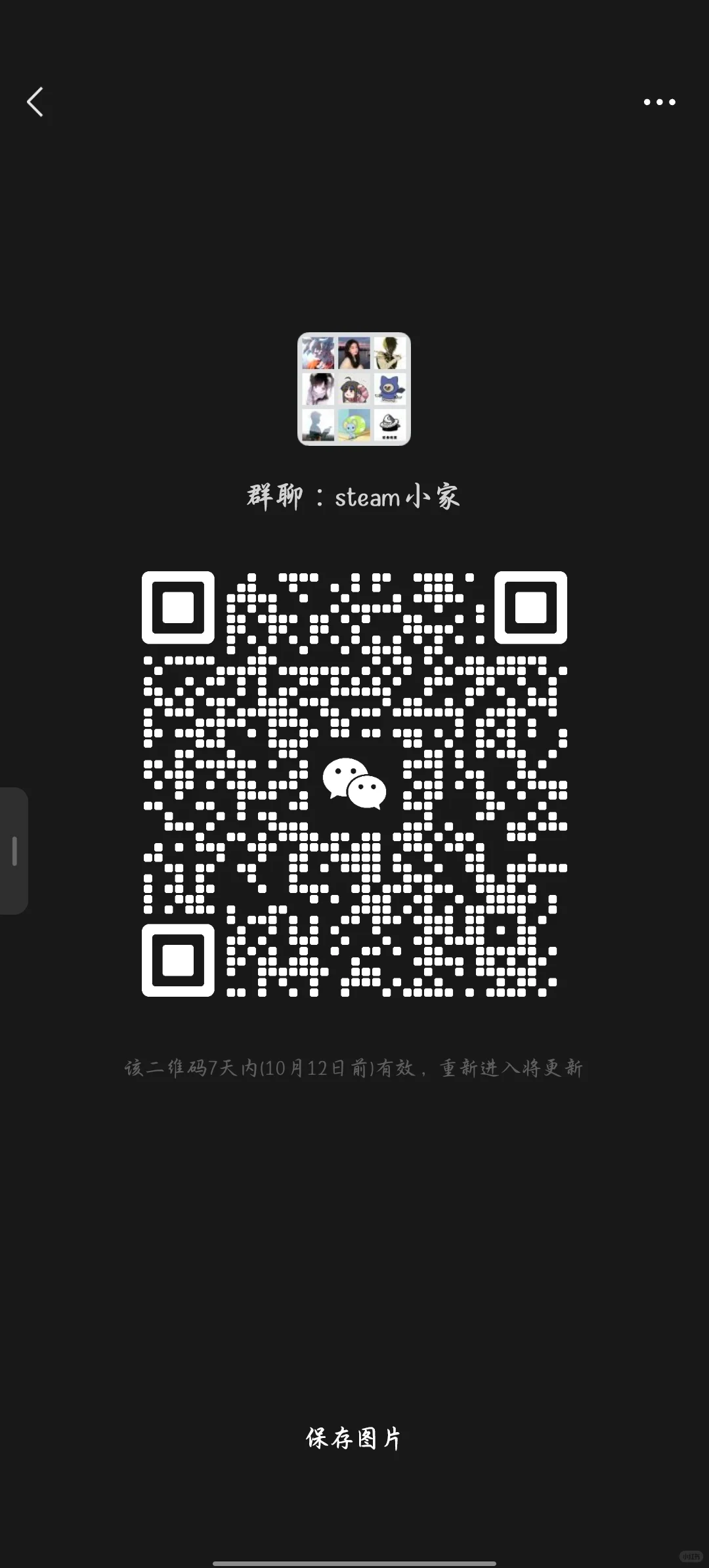Open the side panel handle
Viewport: 709px width, 1568px height.
click(x=14, y=850)
